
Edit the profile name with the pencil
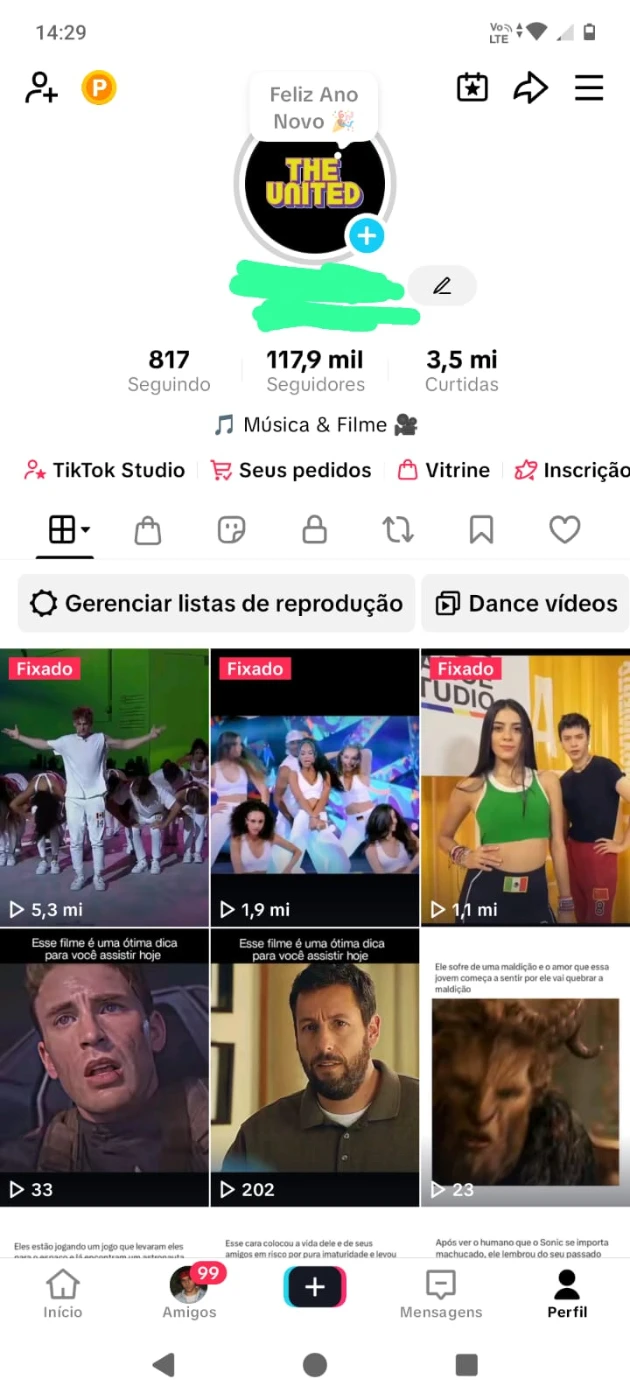tap(442, 286)
